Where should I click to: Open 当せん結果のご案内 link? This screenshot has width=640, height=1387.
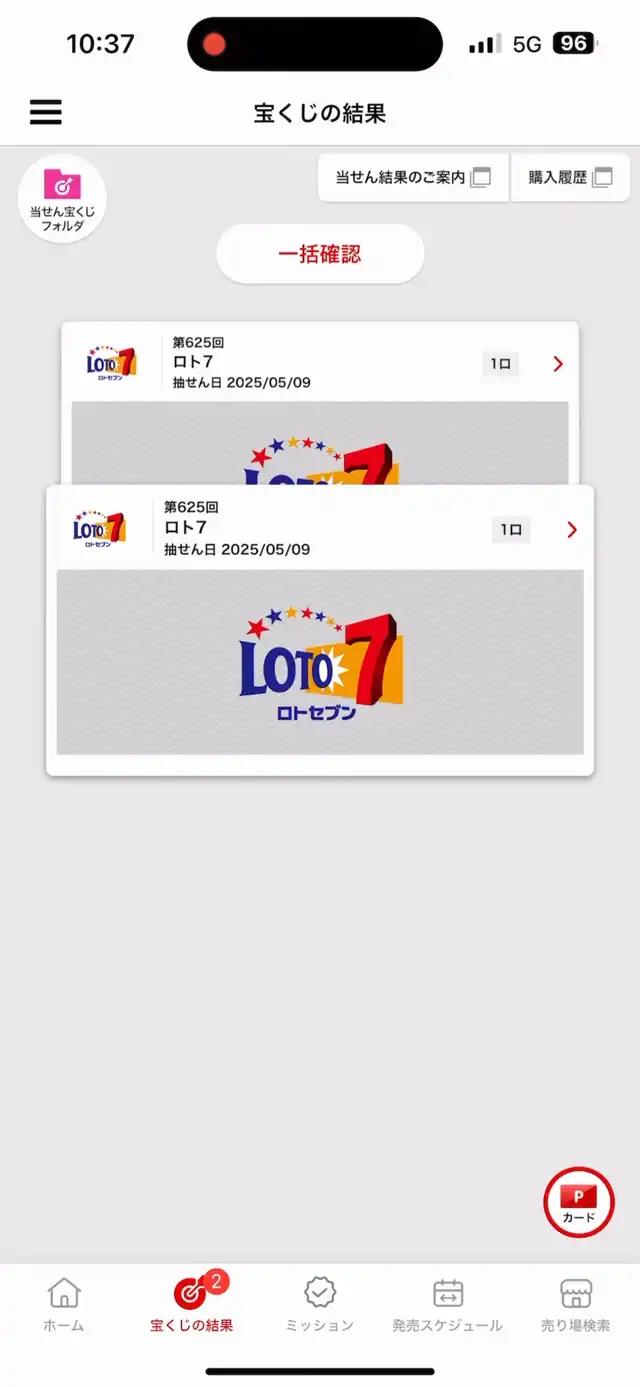pos(413,178)
